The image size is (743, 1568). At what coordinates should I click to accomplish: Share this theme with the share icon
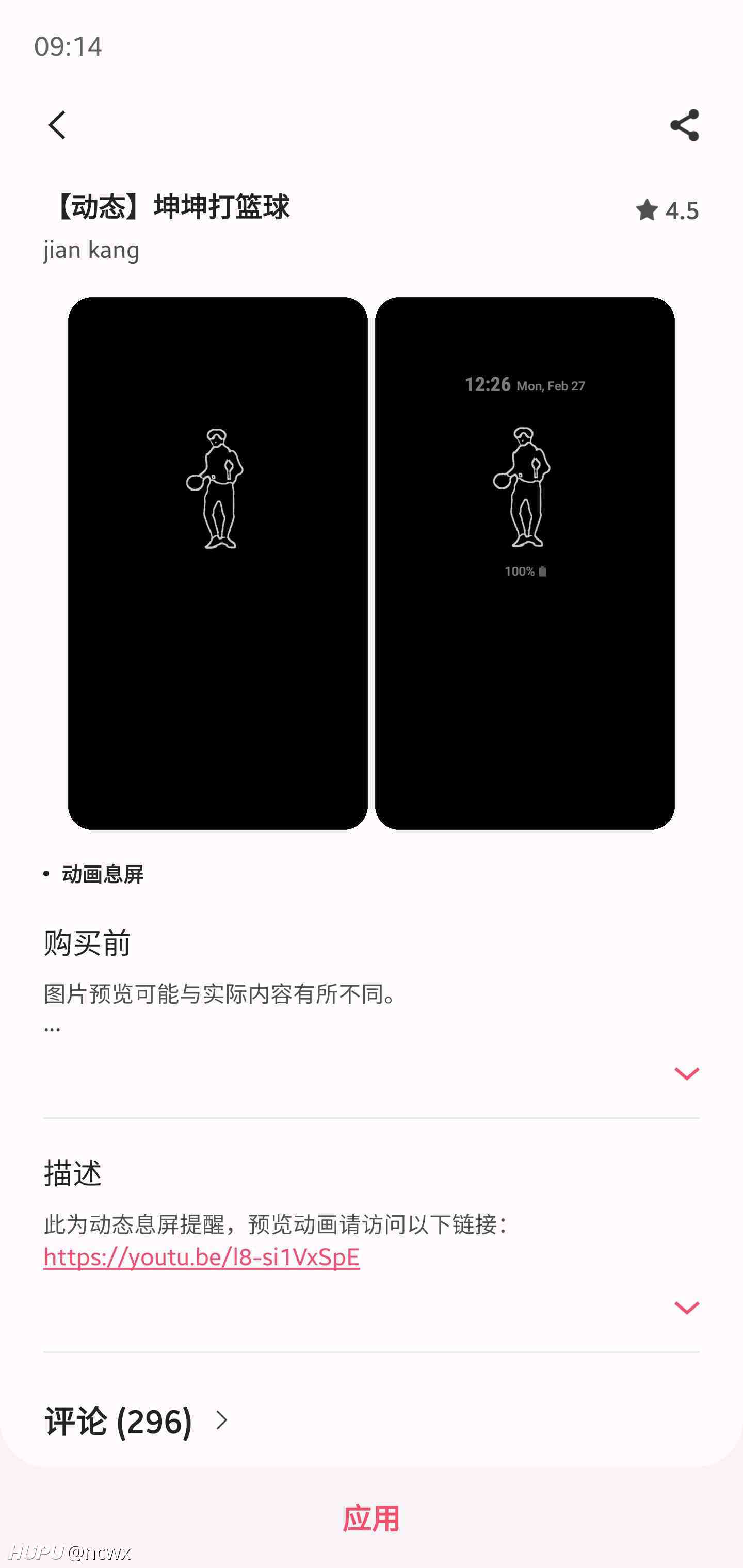tap(684, 125)
